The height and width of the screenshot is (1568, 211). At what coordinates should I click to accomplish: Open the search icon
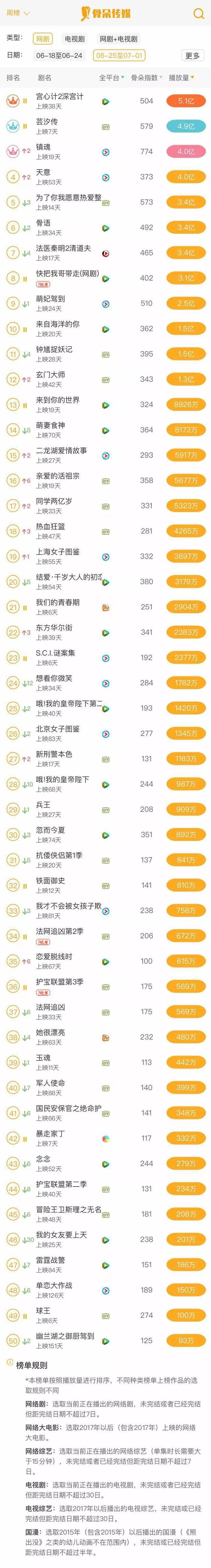pos(198,14)
